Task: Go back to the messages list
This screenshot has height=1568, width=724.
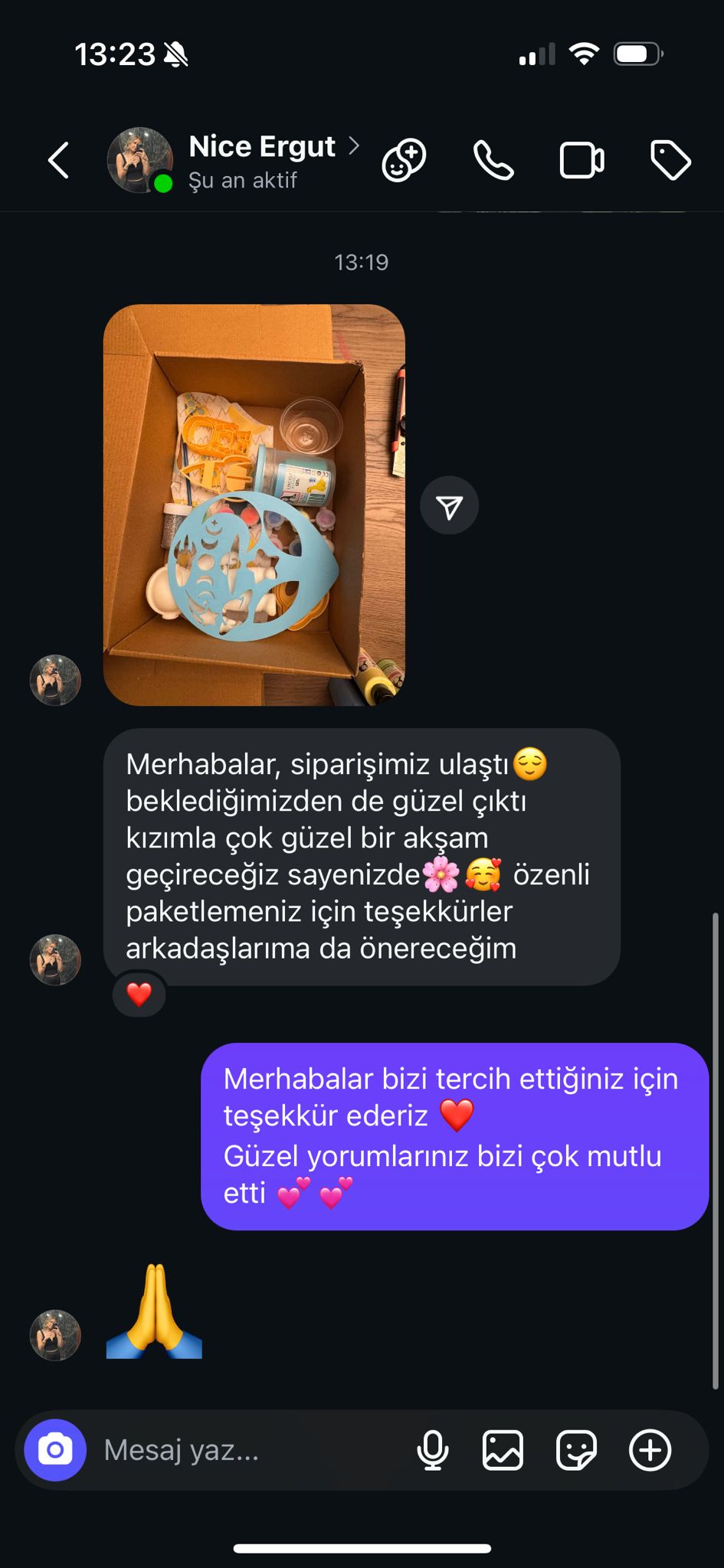Action: (59, 160)
